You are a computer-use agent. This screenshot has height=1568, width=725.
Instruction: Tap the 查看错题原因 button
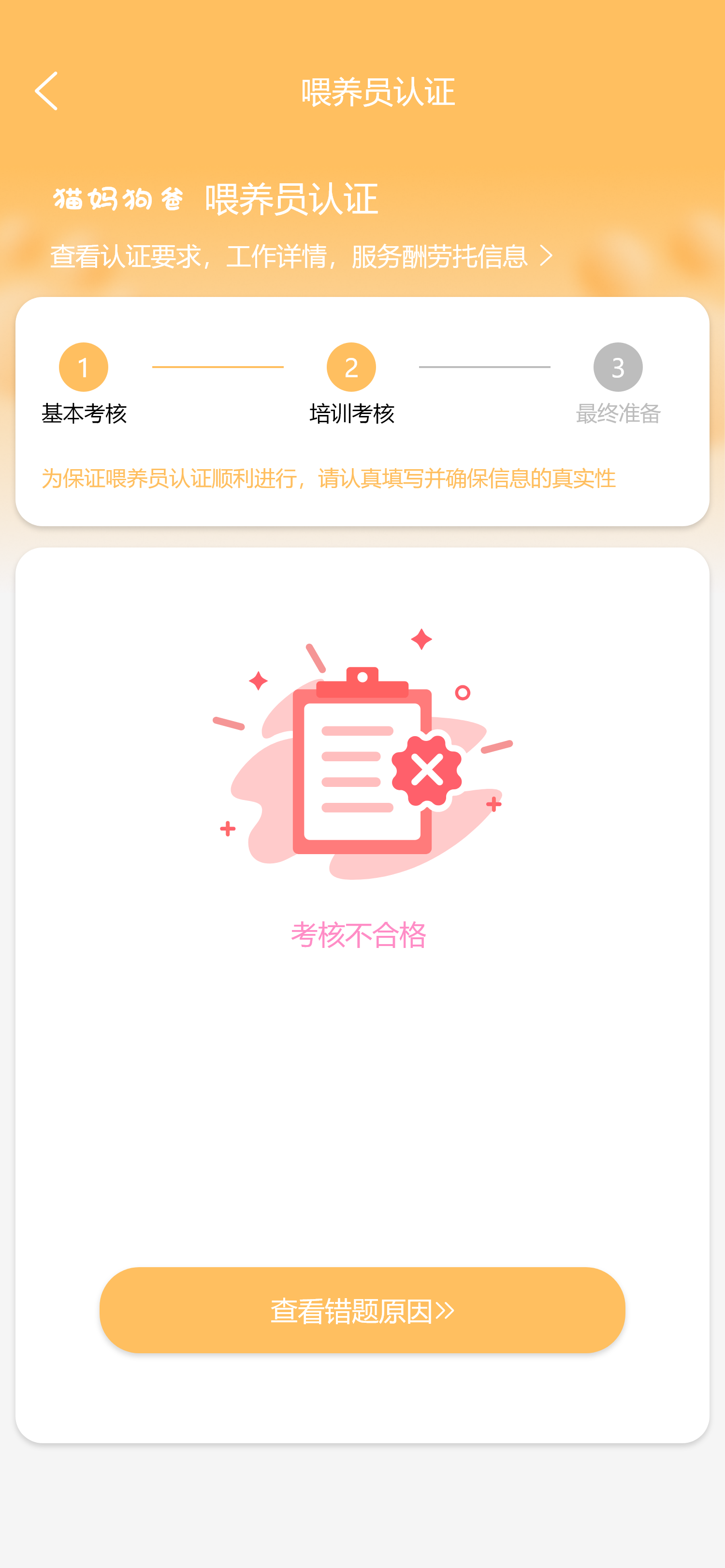tap(362, 1311)
